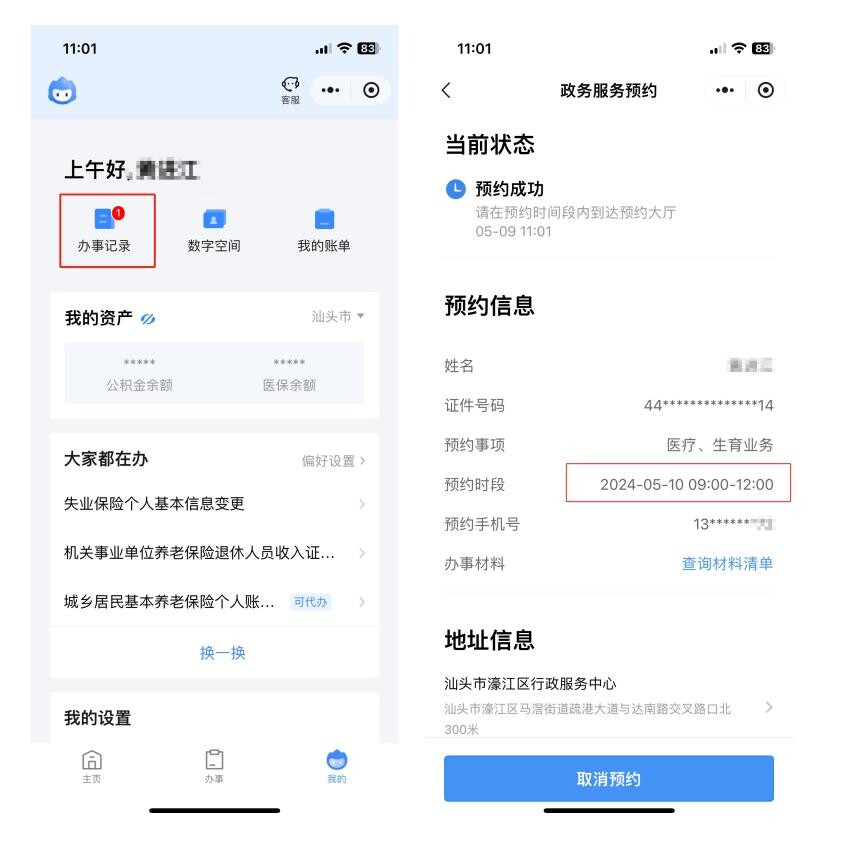This screenshot has height=846, width=844.
Task: Switch to the 主页 tab
Action: click(91, 765)
